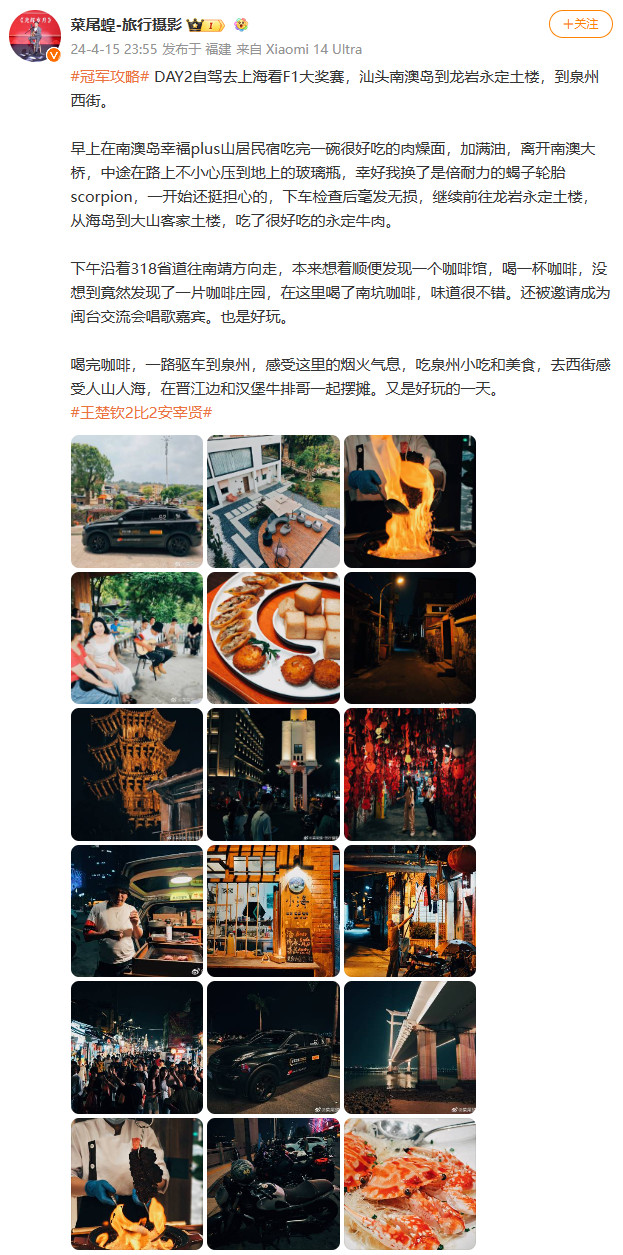The height and width of the screenshot is (1255, 623).
Task: View the illuminated pagoda photo
Action: [x=136, y=774]
